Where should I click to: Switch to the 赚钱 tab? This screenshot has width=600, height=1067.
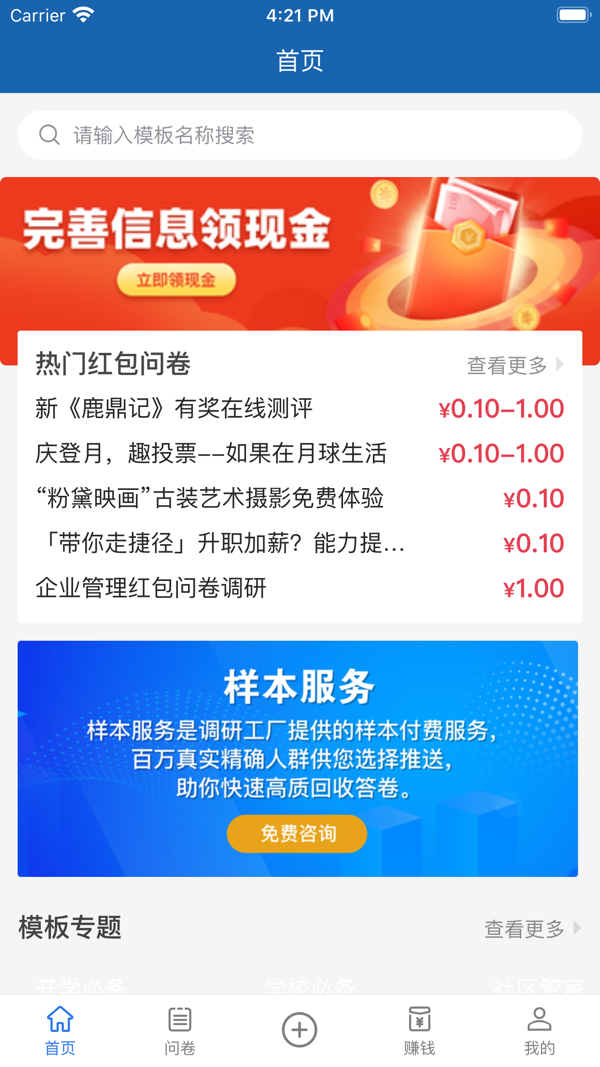coord(419,1031)
